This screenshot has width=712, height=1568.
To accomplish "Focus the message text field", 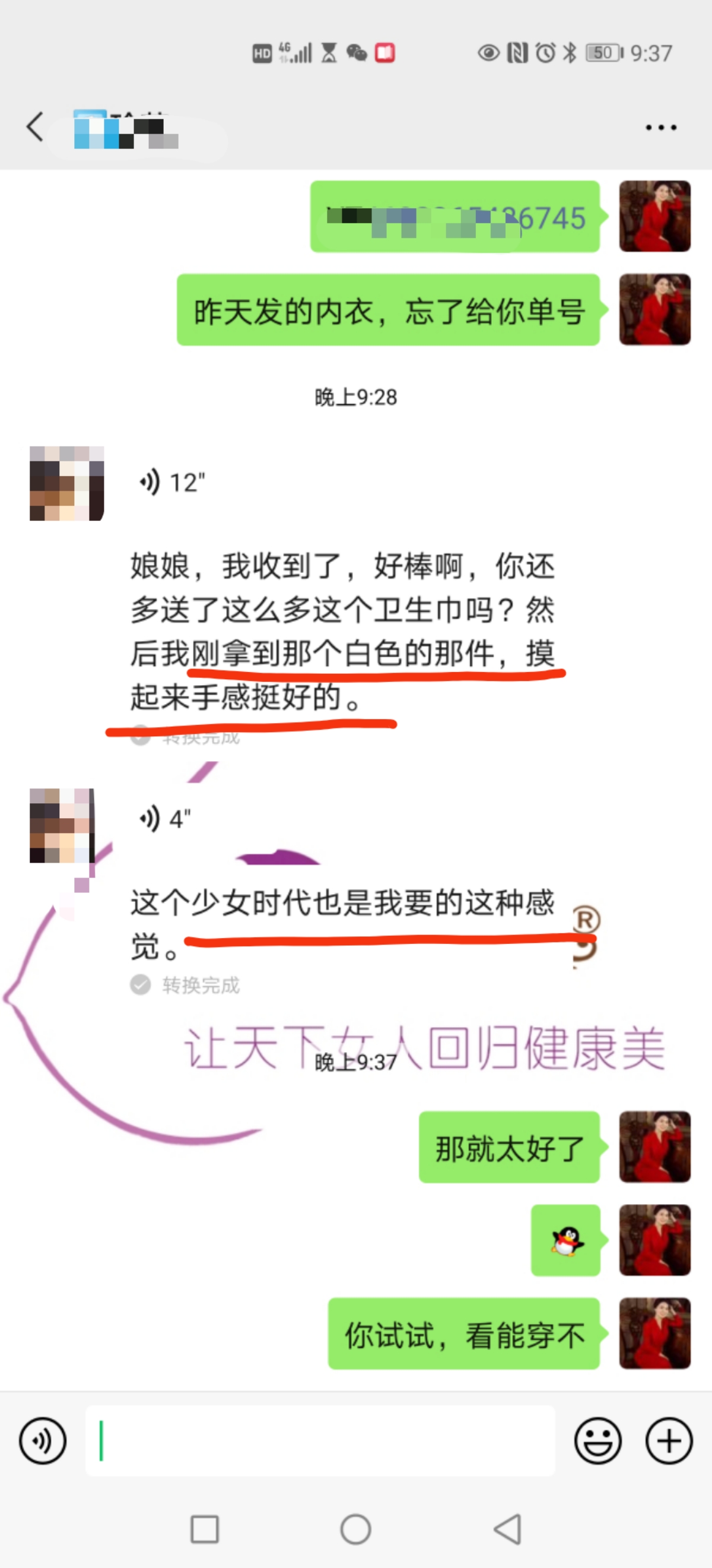I will pyautogui.click(x=320, y=1441).
